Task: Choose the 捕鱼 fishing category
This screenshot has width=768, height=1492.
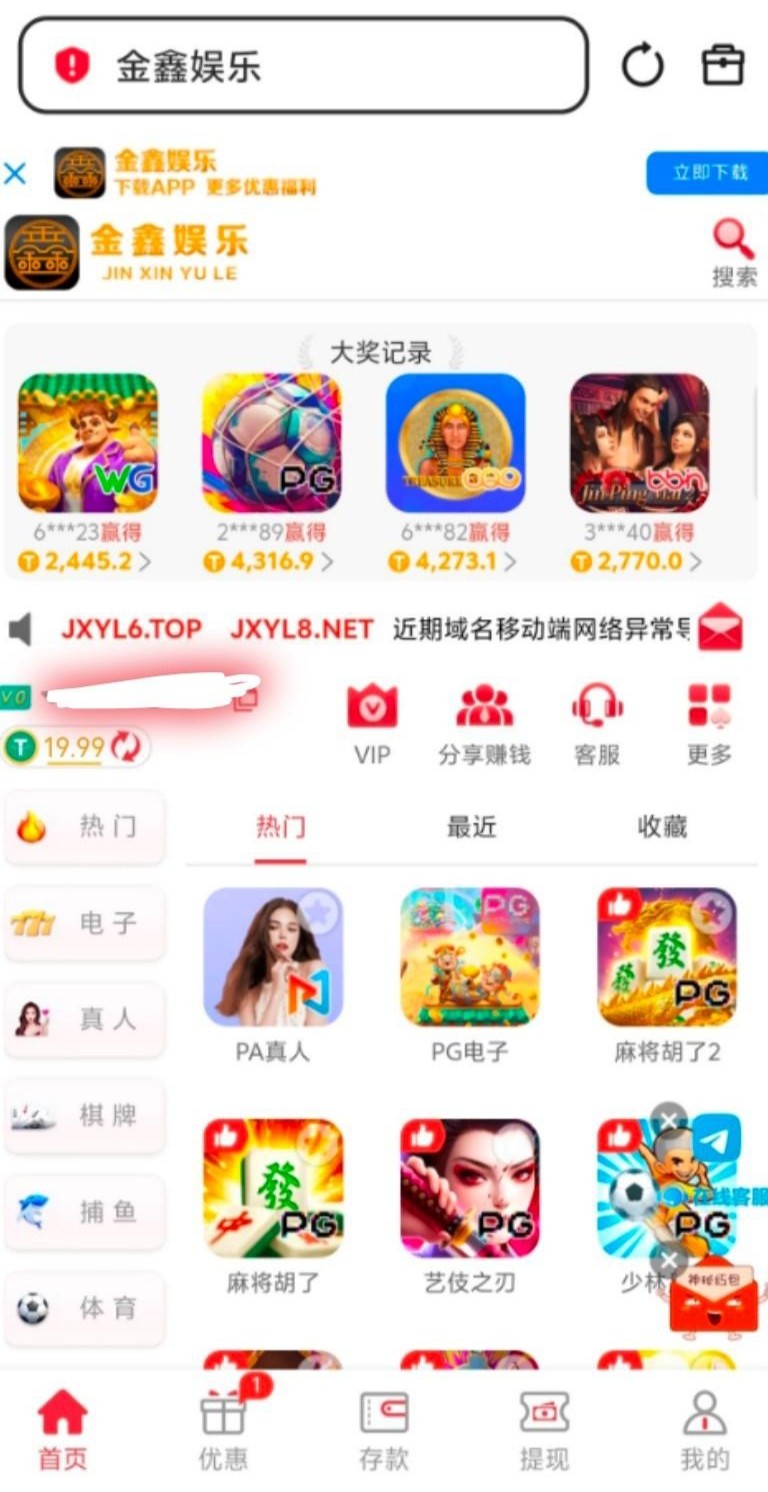Action: point(85,1212)
